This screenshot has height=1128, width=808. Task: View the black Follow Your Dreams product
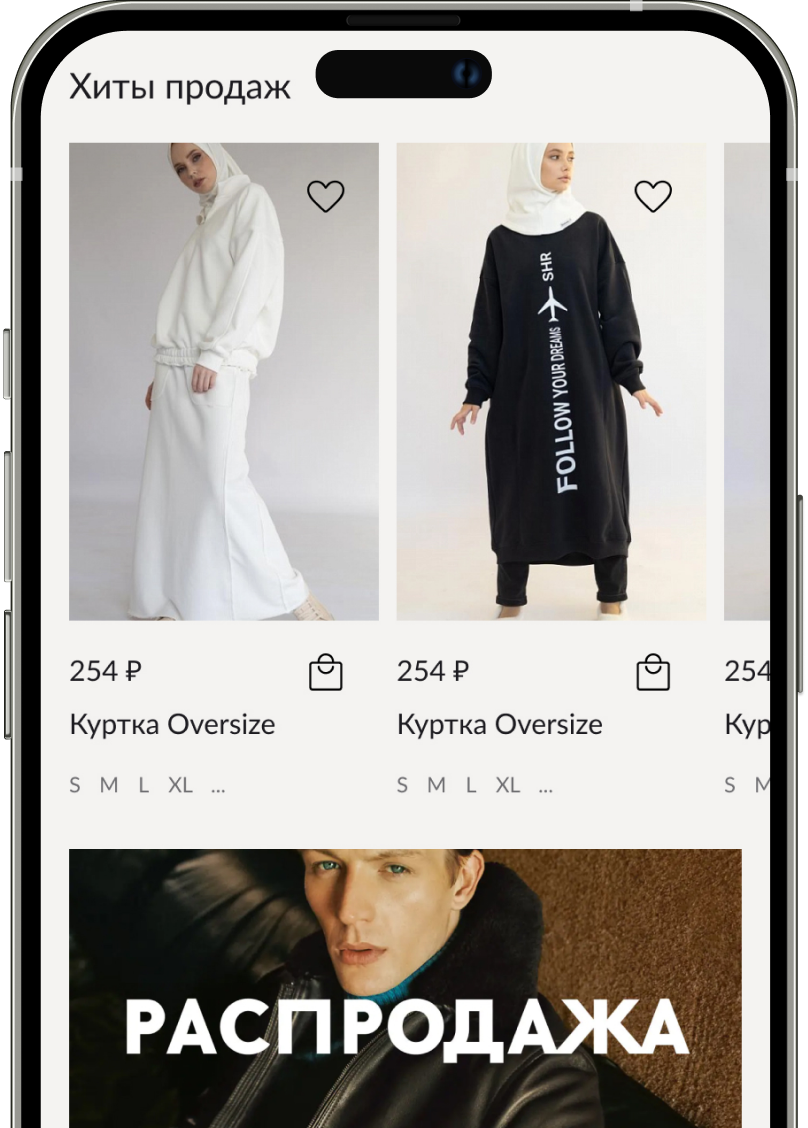tap(551, 400)
